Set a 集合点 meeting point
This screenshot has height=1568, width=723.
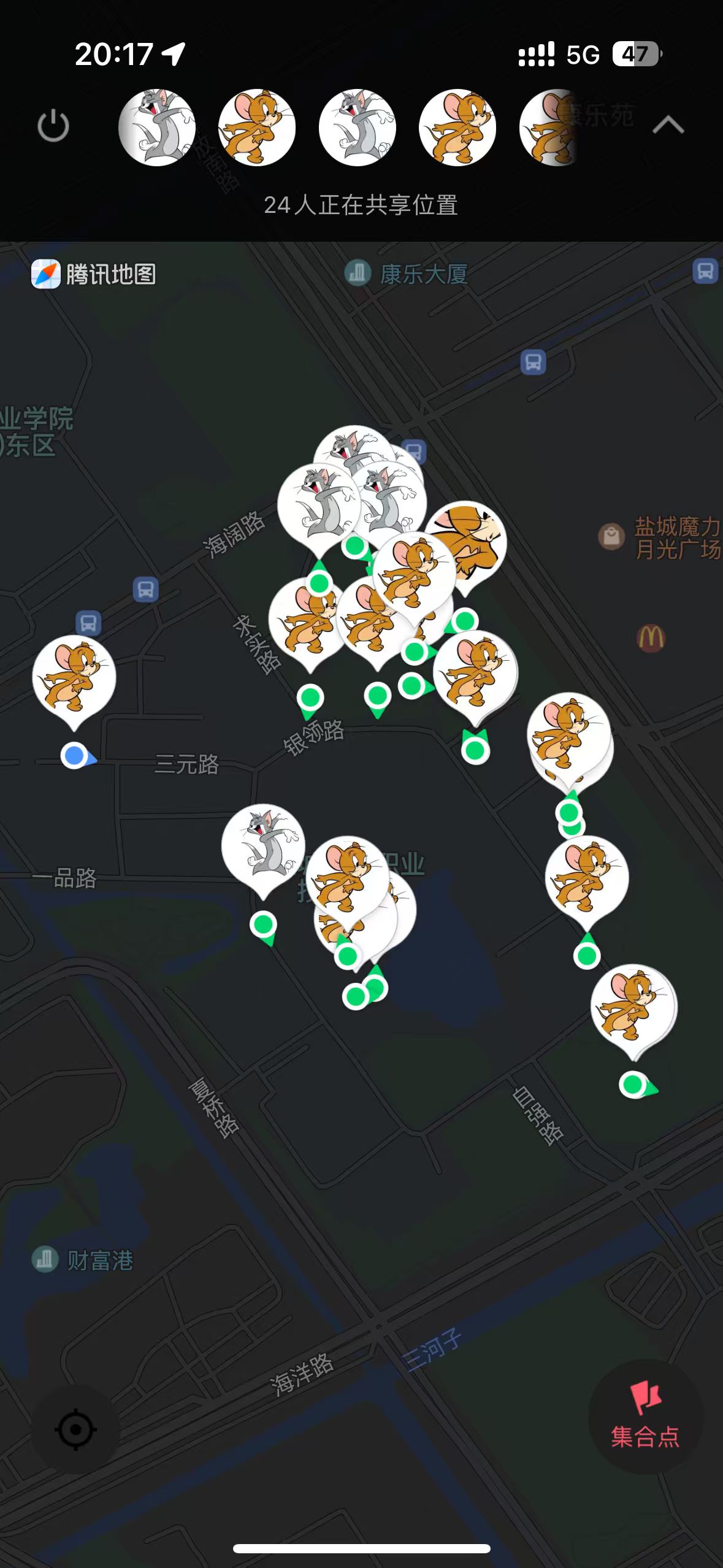[x=645, y=1417]
